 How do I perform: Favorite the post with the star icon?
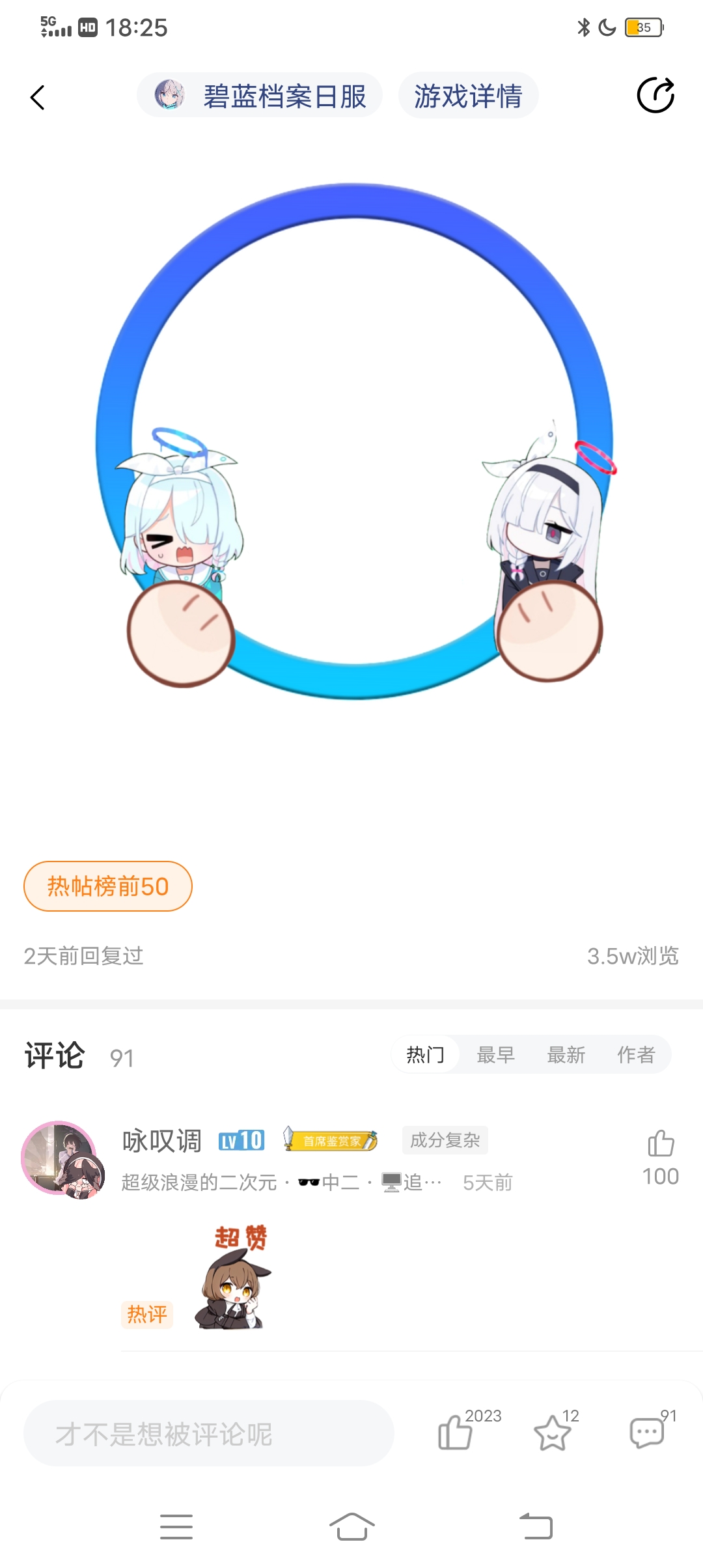(x=553, y=1433)
